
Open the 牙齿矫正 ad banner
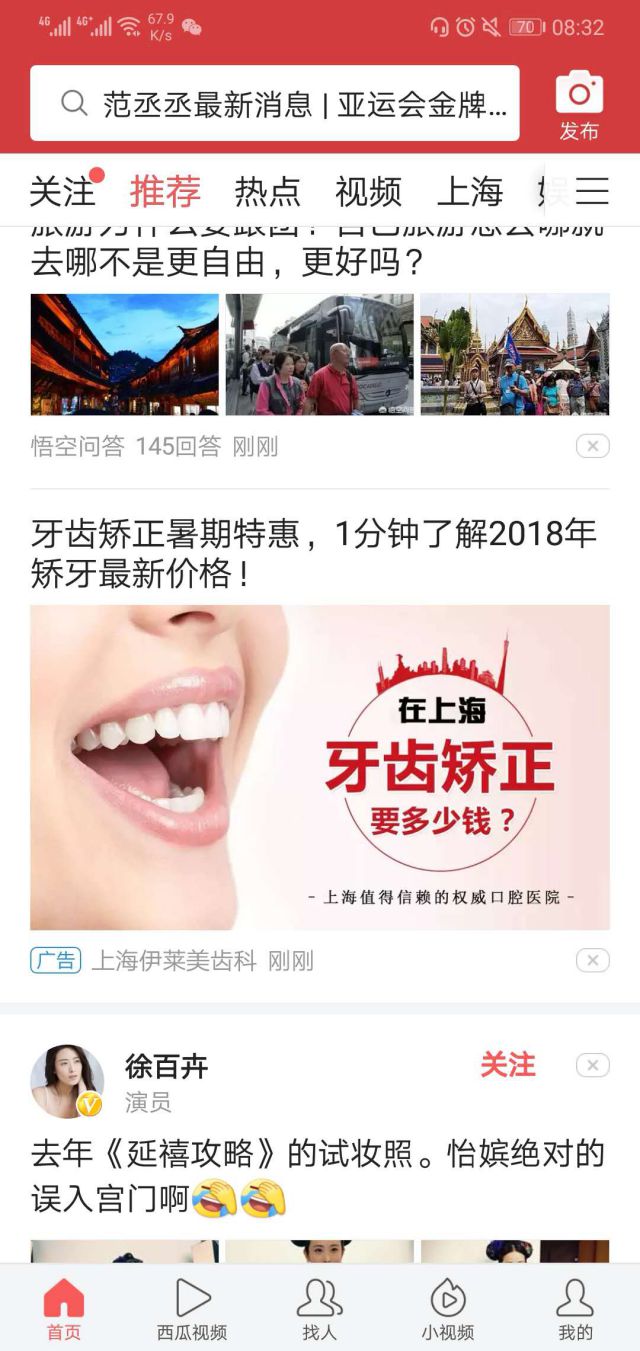320,767
